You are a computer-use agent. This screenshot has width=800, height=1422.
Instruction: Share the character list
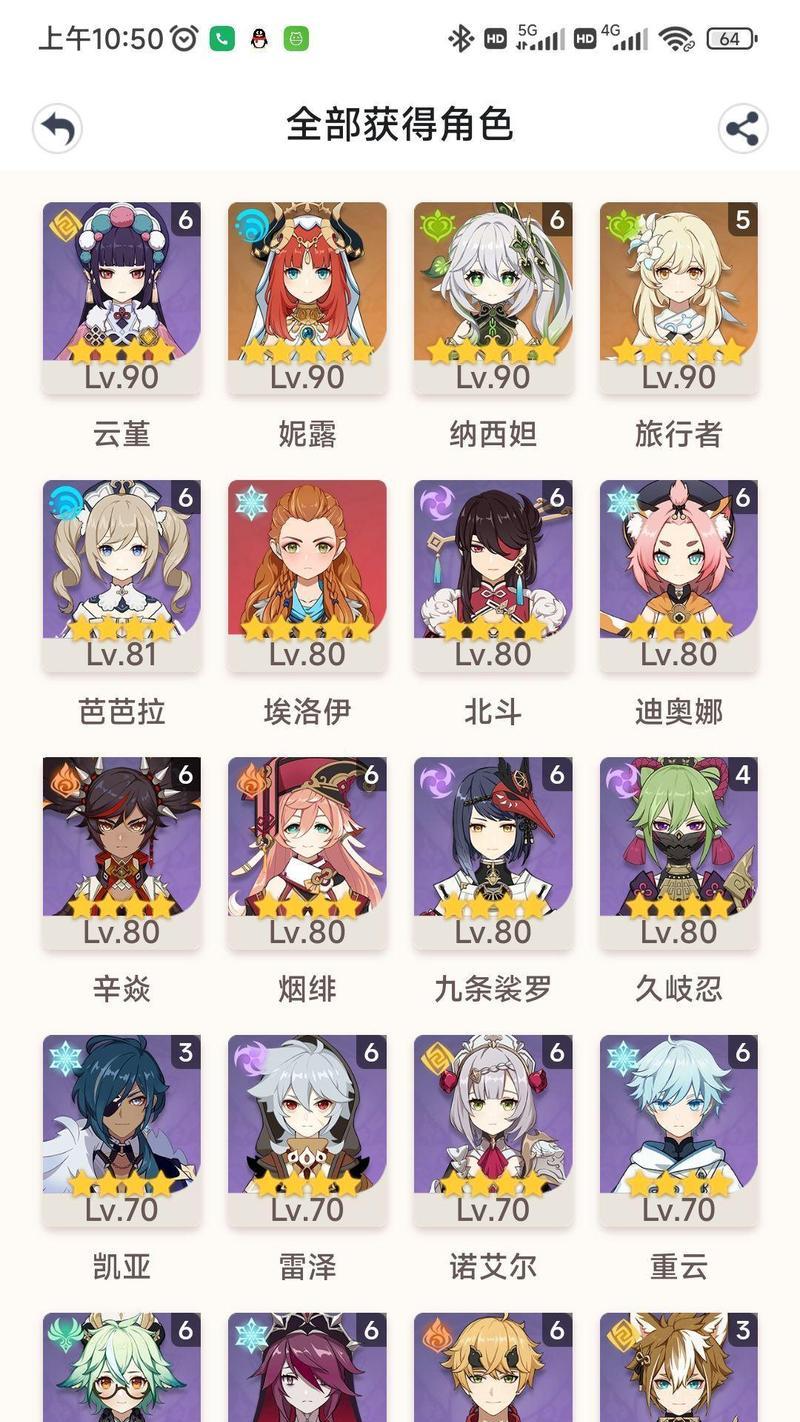pyautogui.click(x=743, y=129)
